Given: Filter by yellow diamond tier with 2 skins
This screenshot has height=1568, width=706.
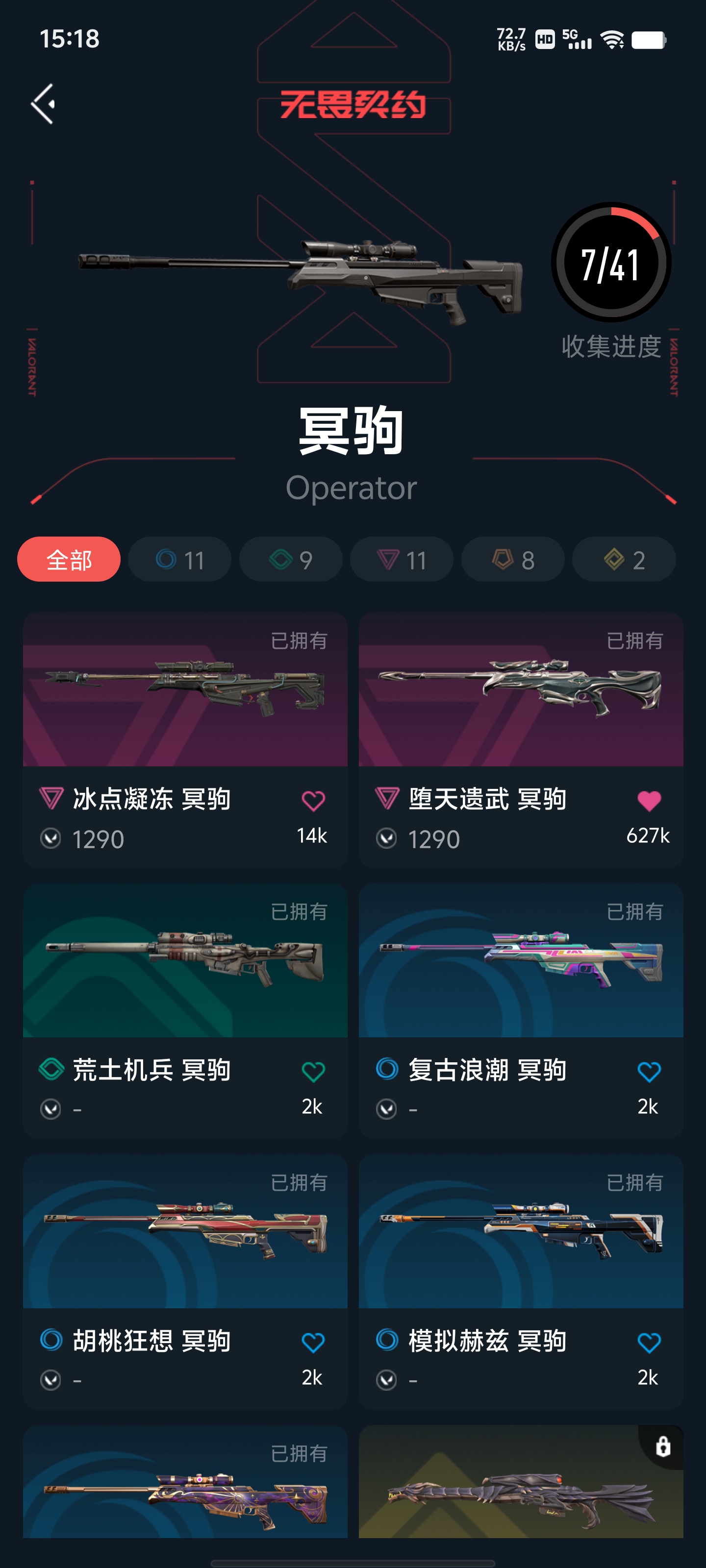Looking at the screenshot, I should [624, 560].
